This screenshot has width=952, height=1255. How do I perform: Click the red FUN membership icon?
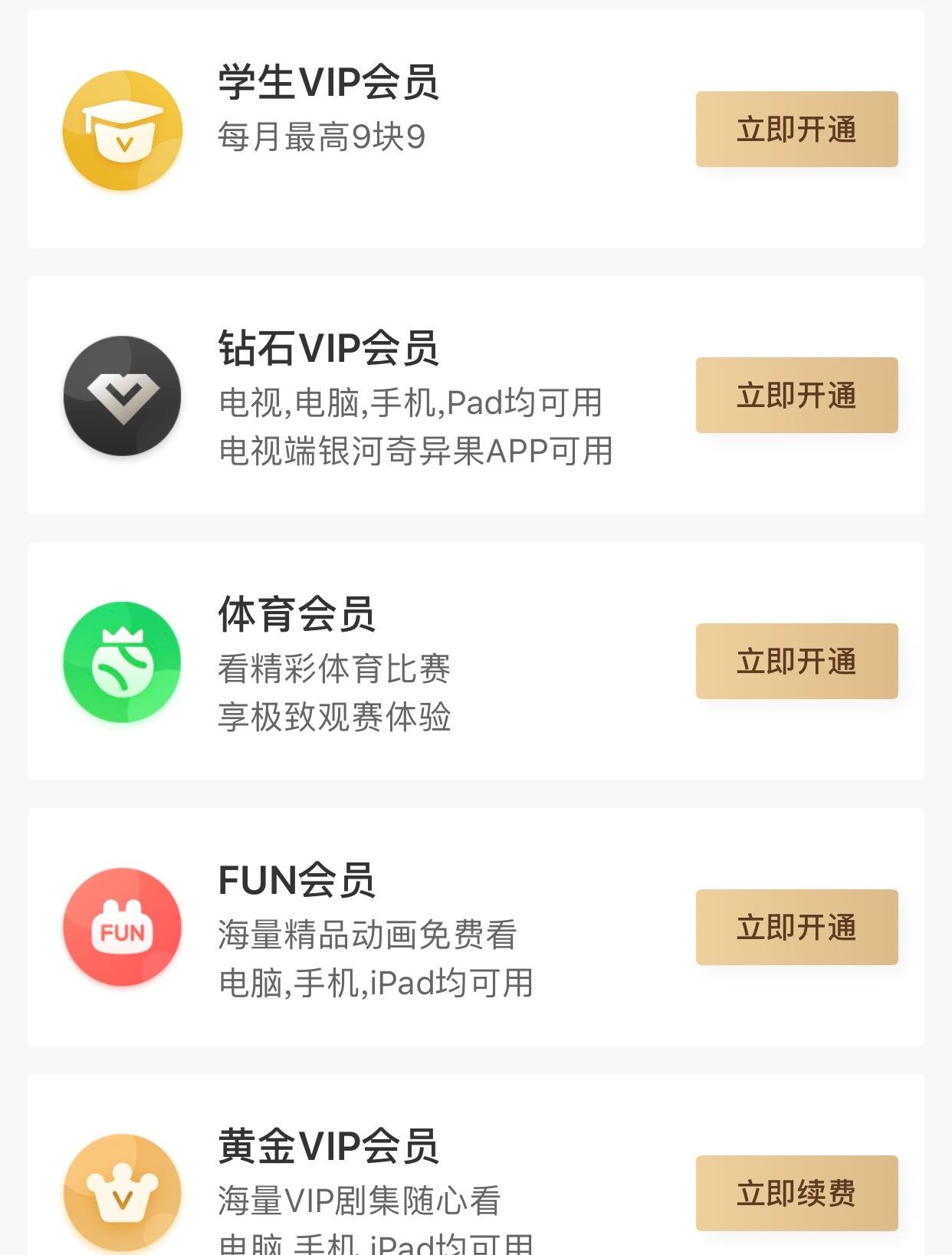pos(123,928)
